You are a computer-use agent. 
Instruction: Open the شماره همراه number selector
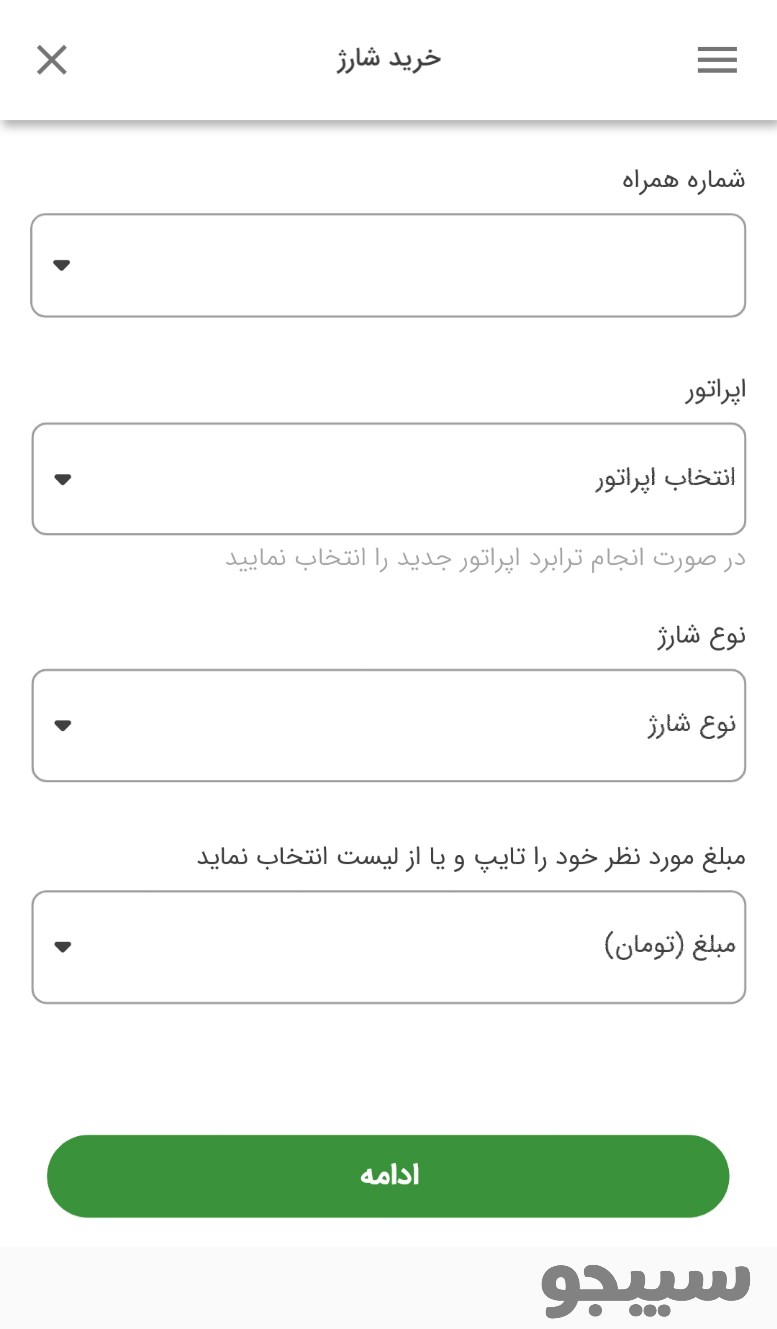[x=388, y=265]
